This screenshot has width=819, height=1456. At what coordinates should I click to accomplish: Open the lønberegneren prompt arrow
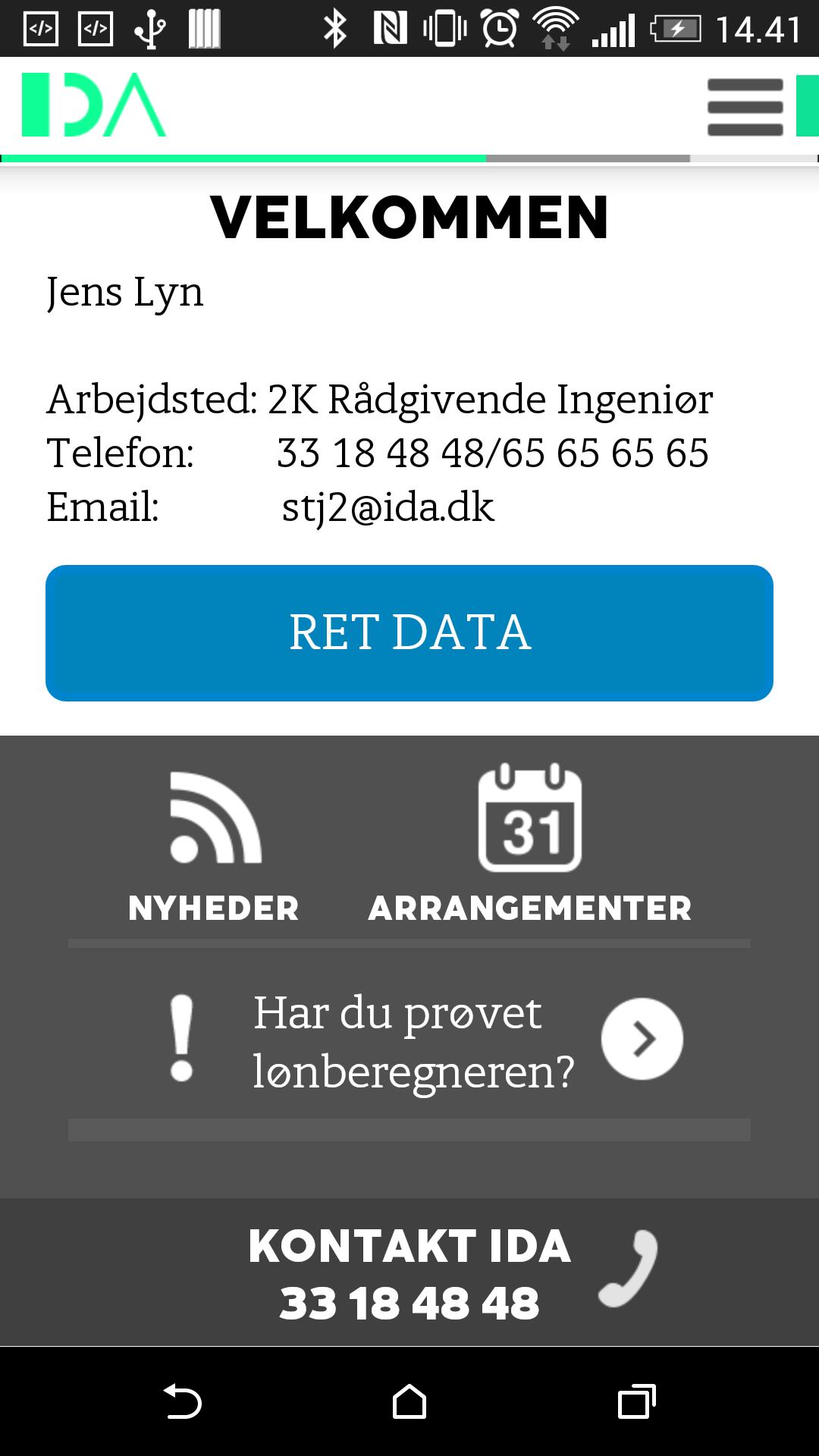coord(642,1039)
